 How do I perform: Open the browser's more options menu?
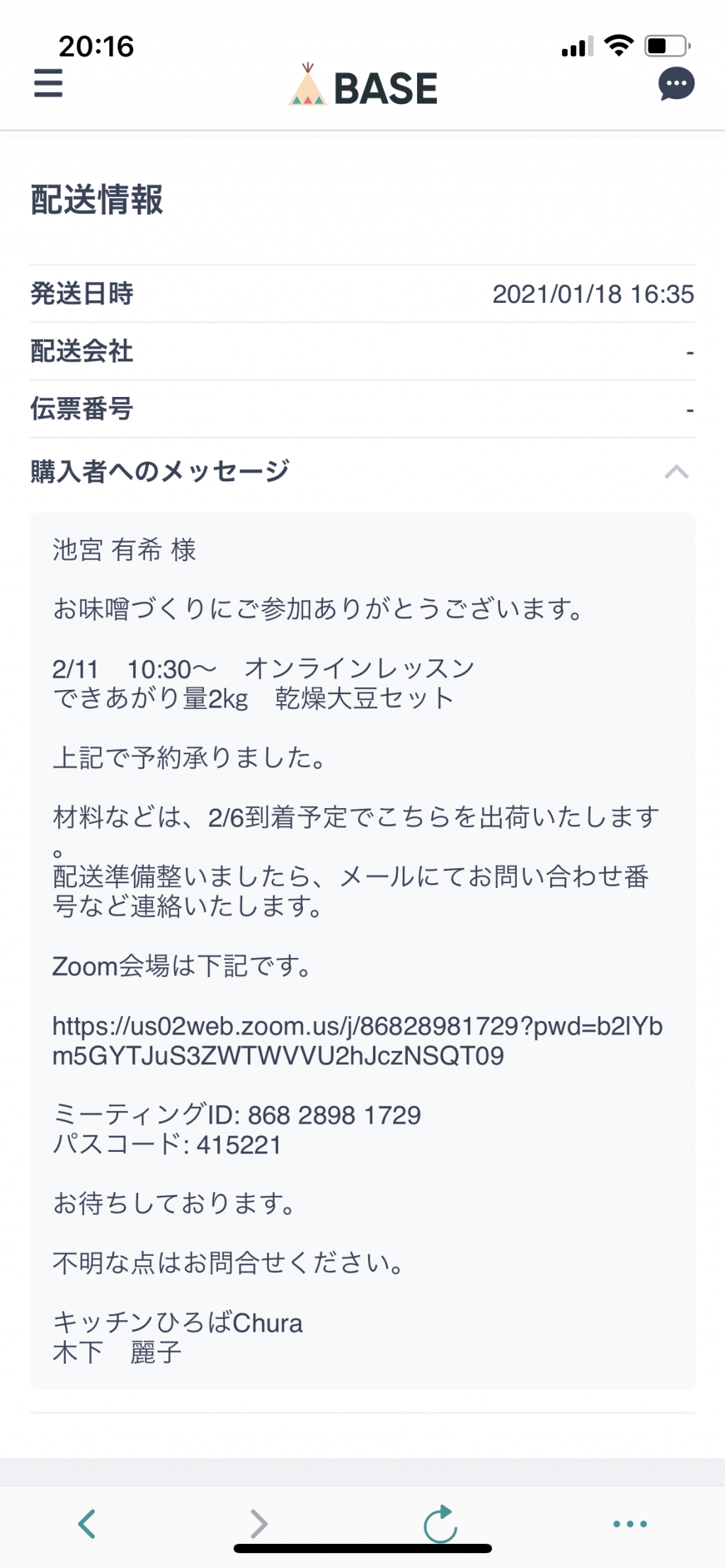630,1523
